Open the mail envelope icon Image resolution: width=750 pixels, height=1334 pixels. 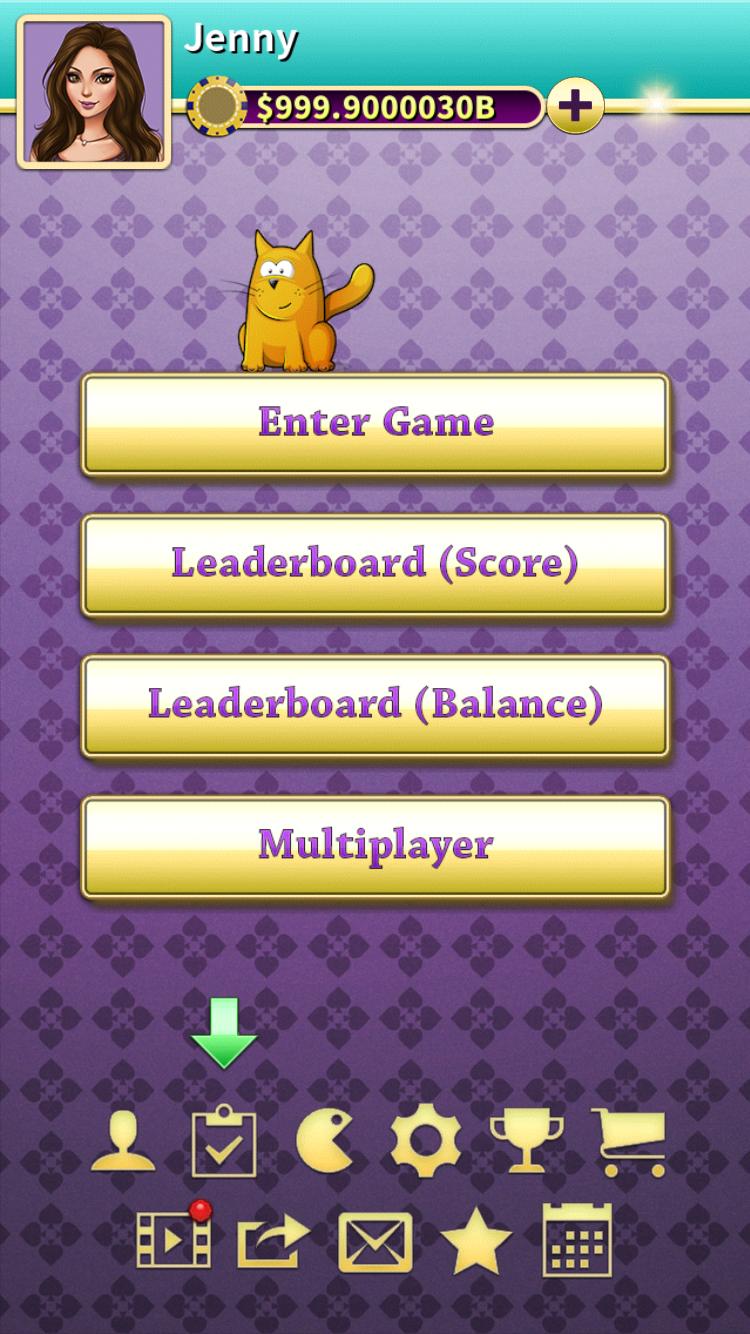[x=375, y=1241]
